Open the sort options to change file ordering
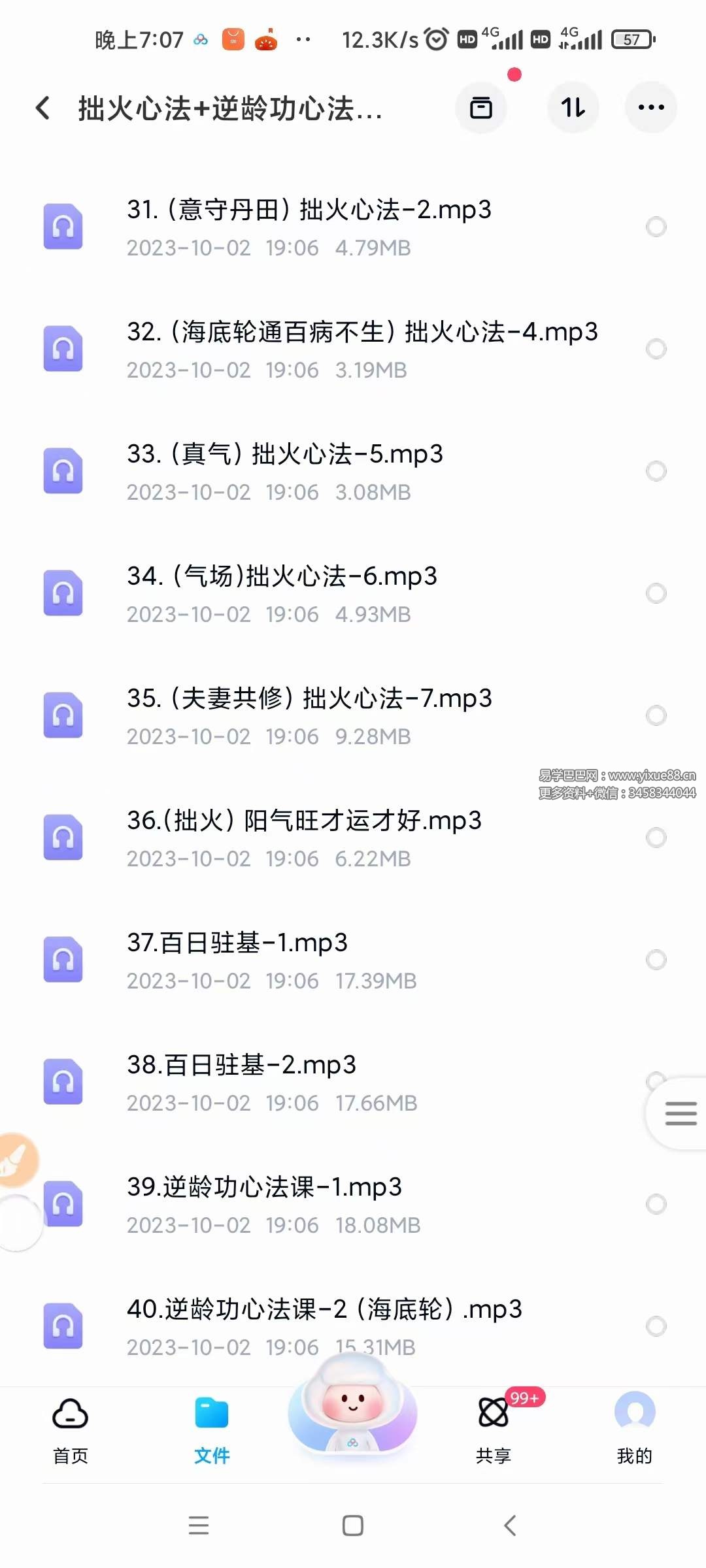Image resolution: width=706 pixels, height=1568 pixels. click(x=573, y=108)
